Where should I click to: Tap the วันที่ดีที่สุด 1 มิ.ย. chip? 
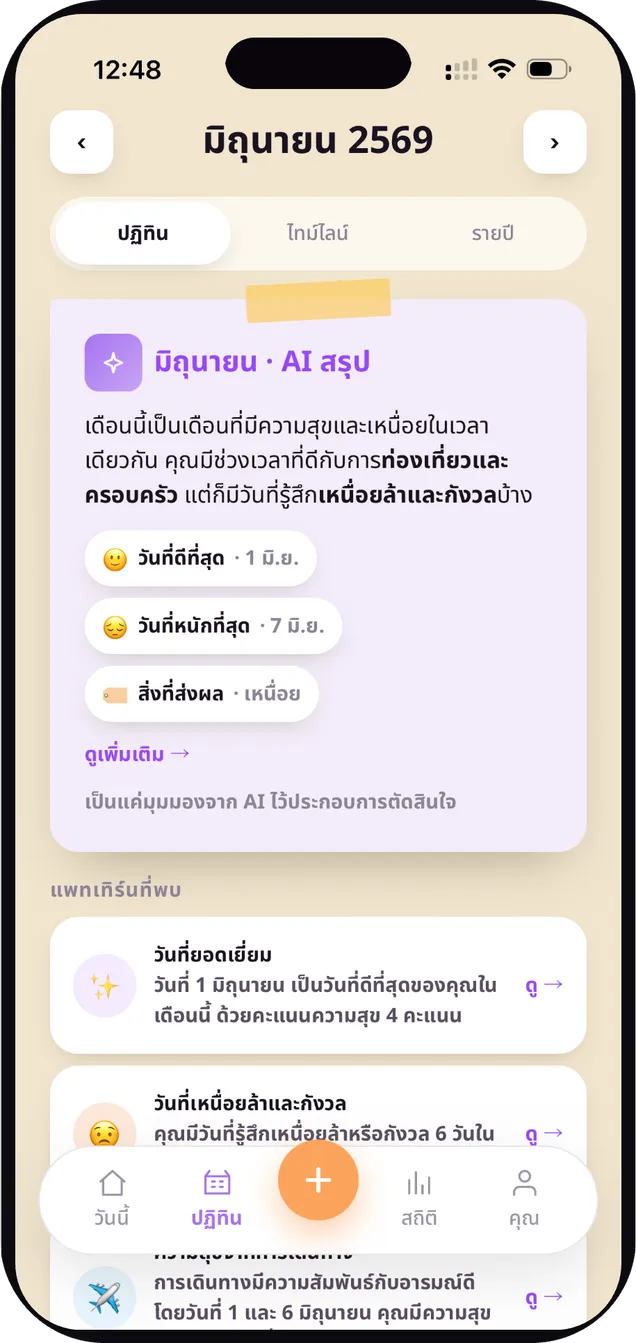pos(201,559)
